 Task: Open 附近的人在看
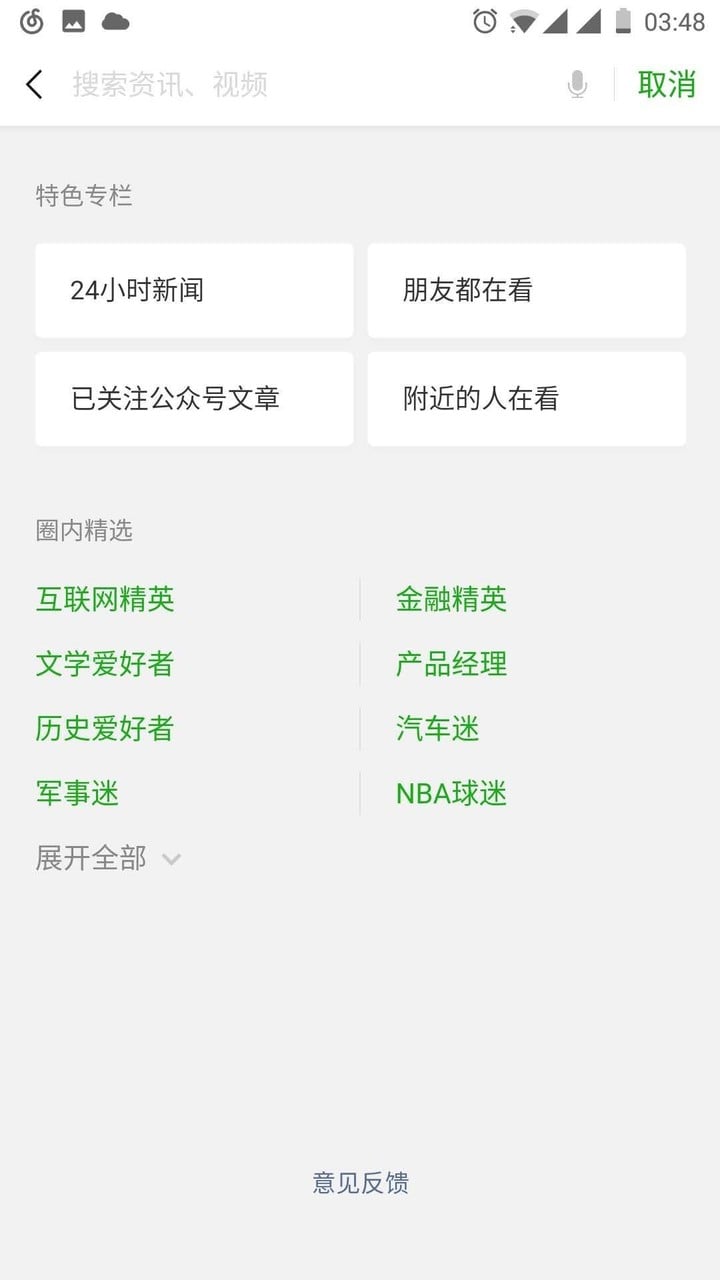click(527, 399)
